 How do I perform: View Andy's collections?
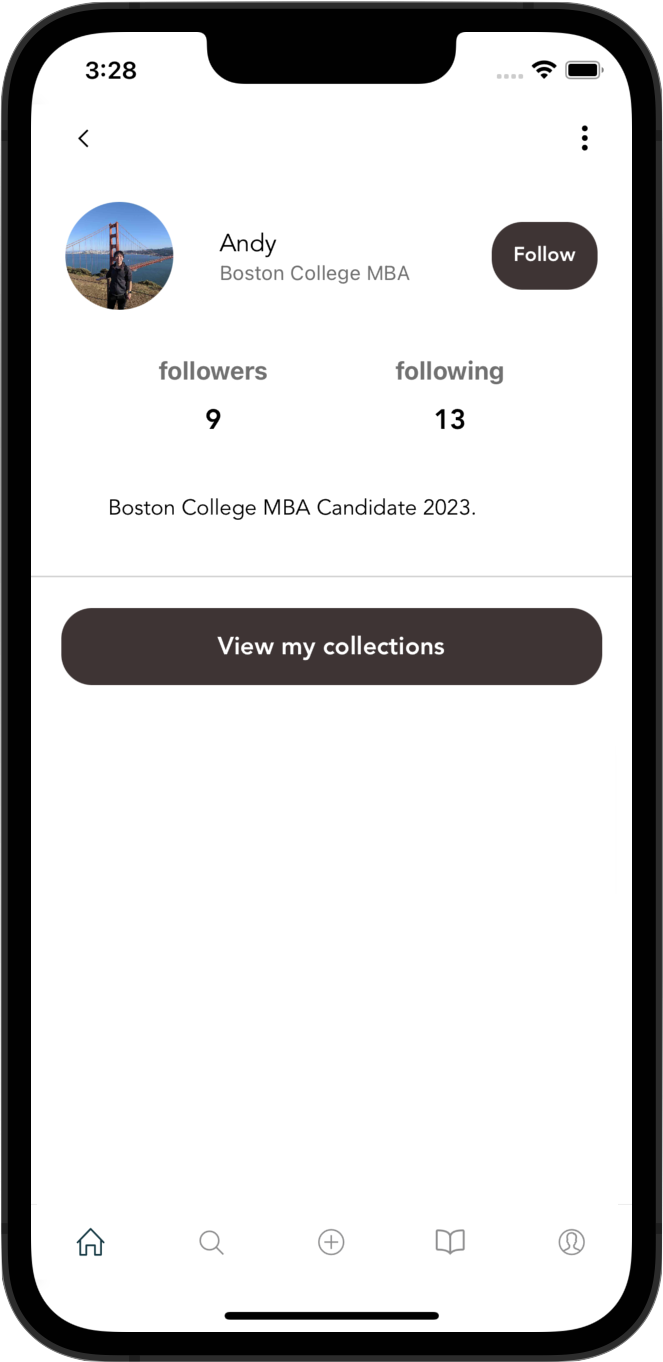click(x=331, y=646)
